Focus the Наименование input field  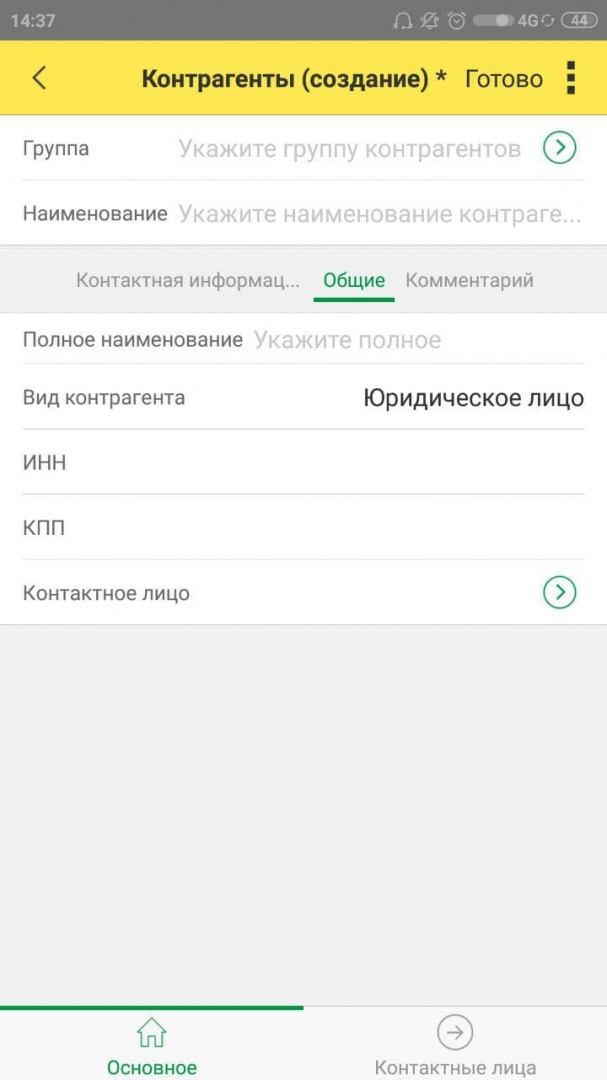379,214
